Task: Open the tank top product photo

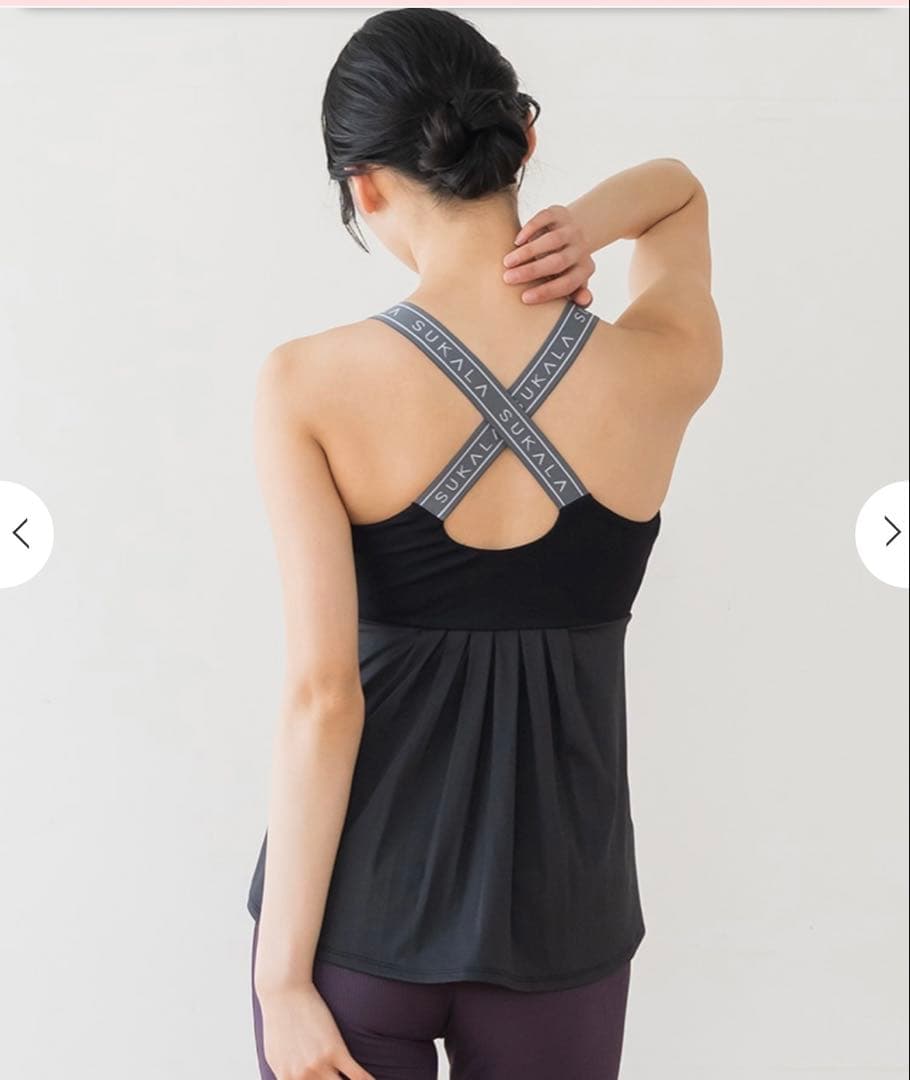Action: (455, 600)
